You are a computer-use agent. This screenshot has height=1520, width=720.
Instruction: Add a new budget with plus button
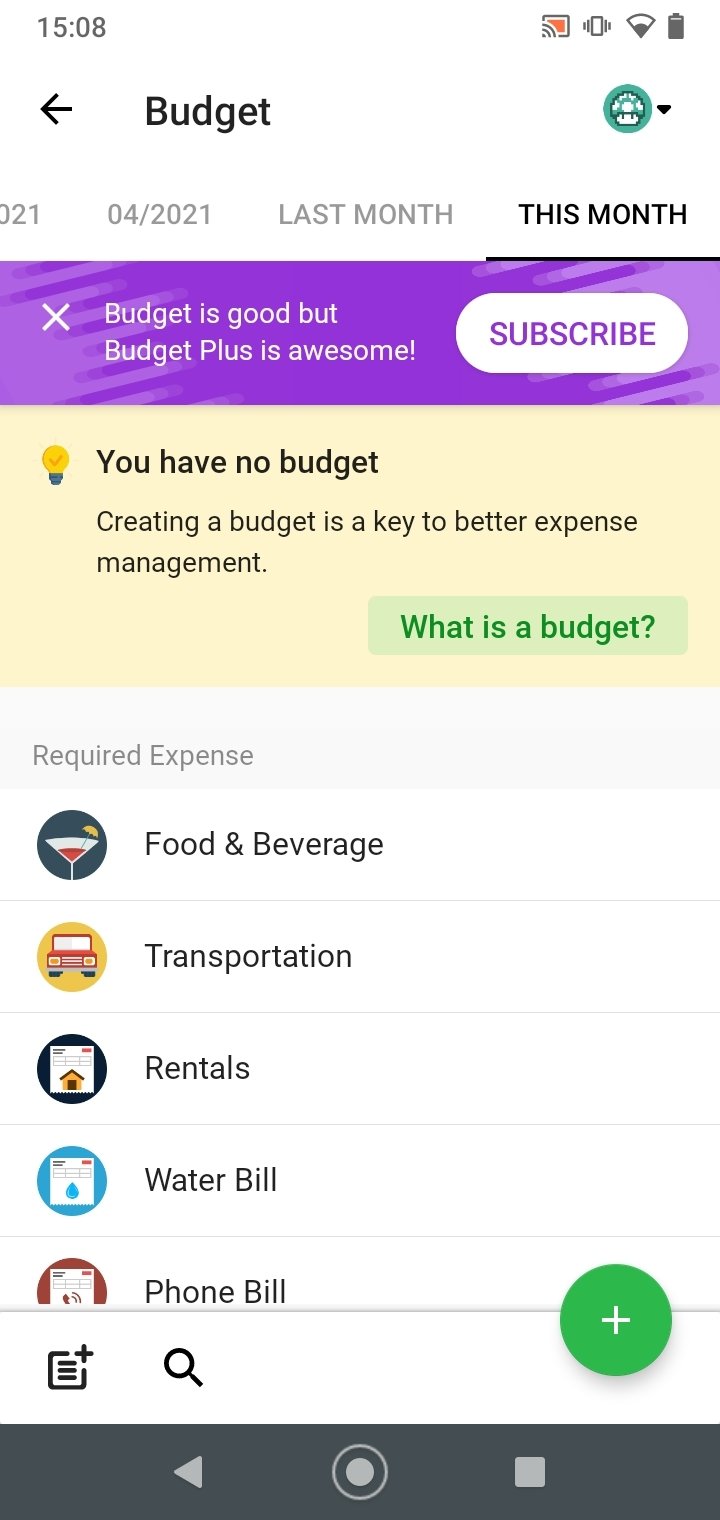click(616, 1320)
